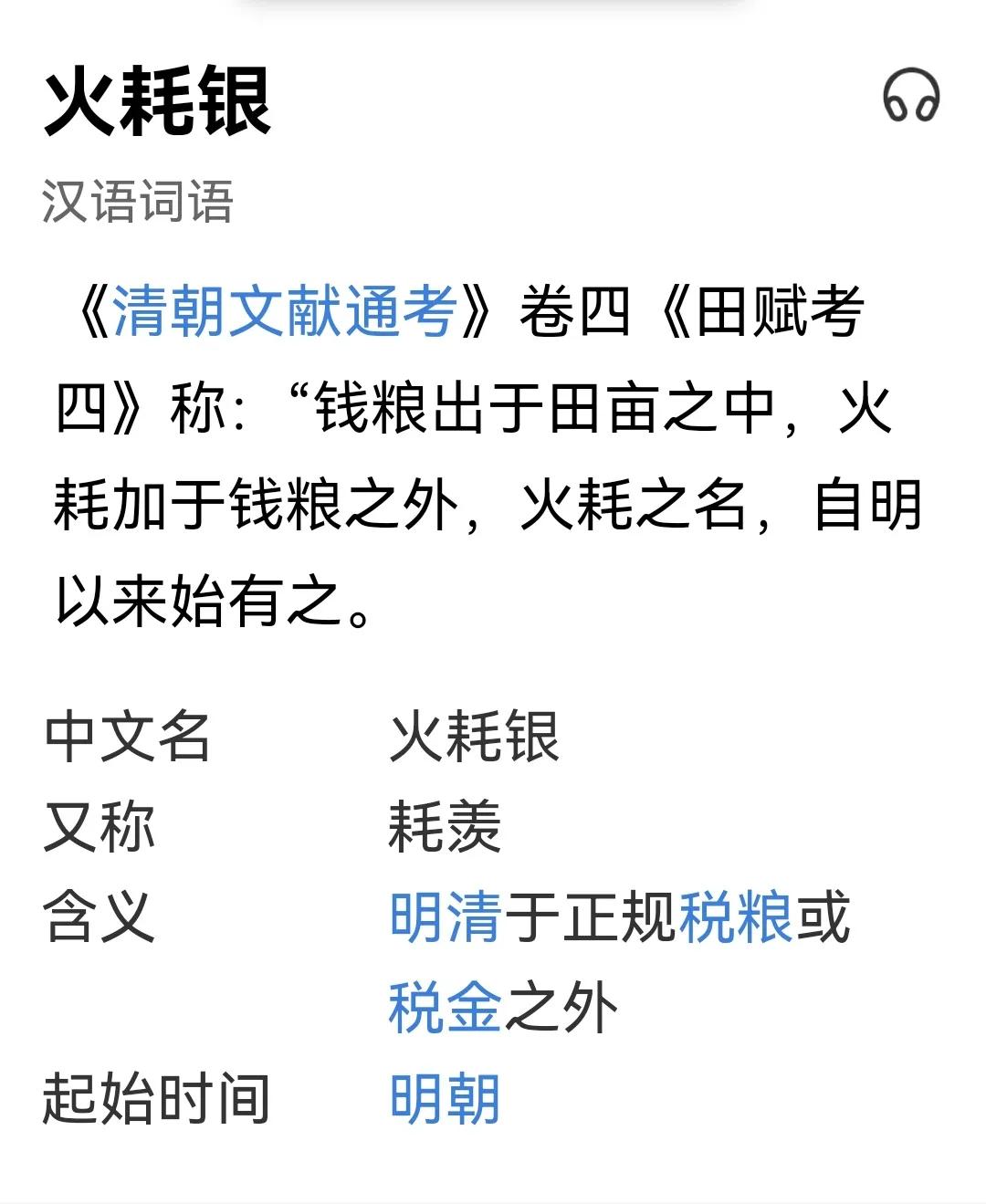The height and width of the screenshot is (1204, 986).
Task: Open the 税金 link
Action: [x=446, y=1008]
